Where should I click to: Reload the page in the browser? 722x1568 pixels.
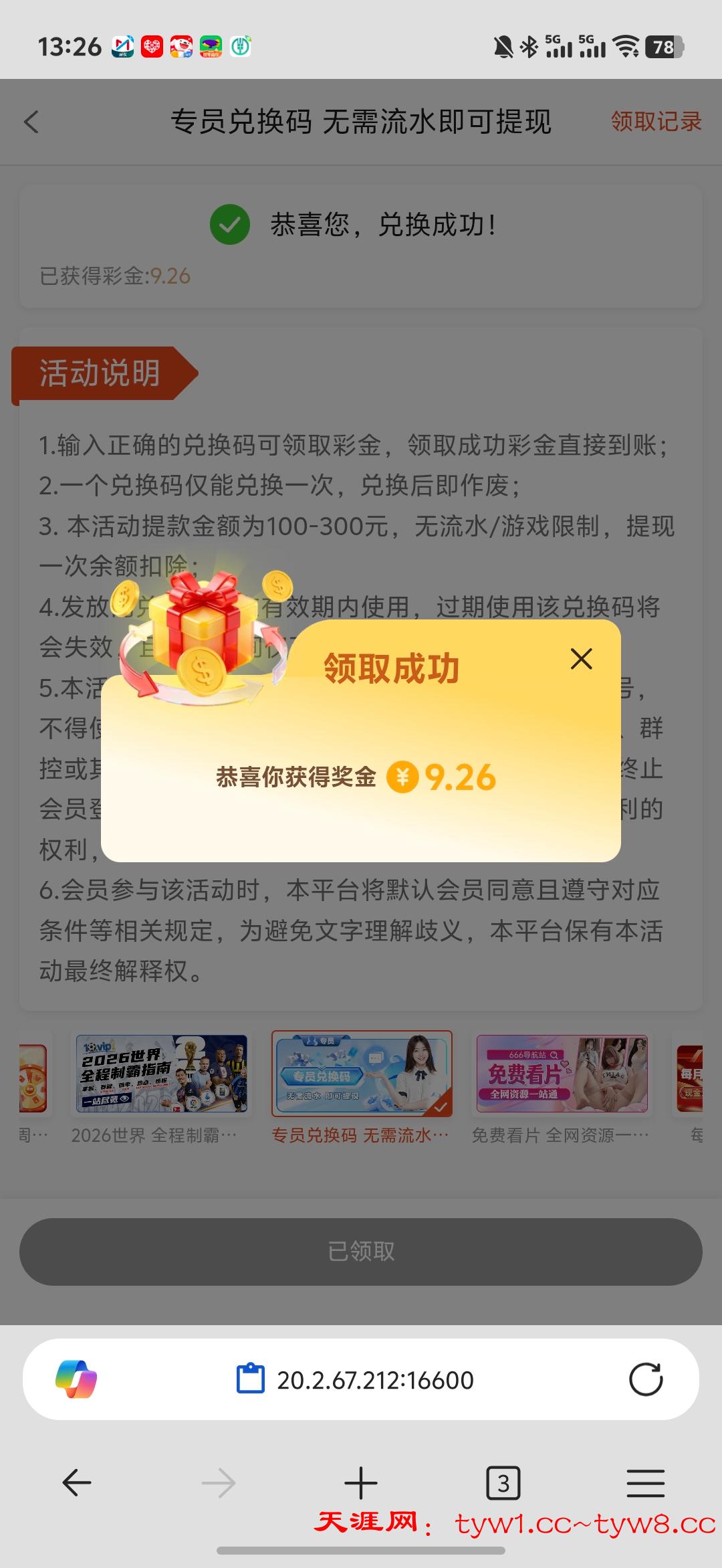pyautogui.click(x=645, y=1379)
